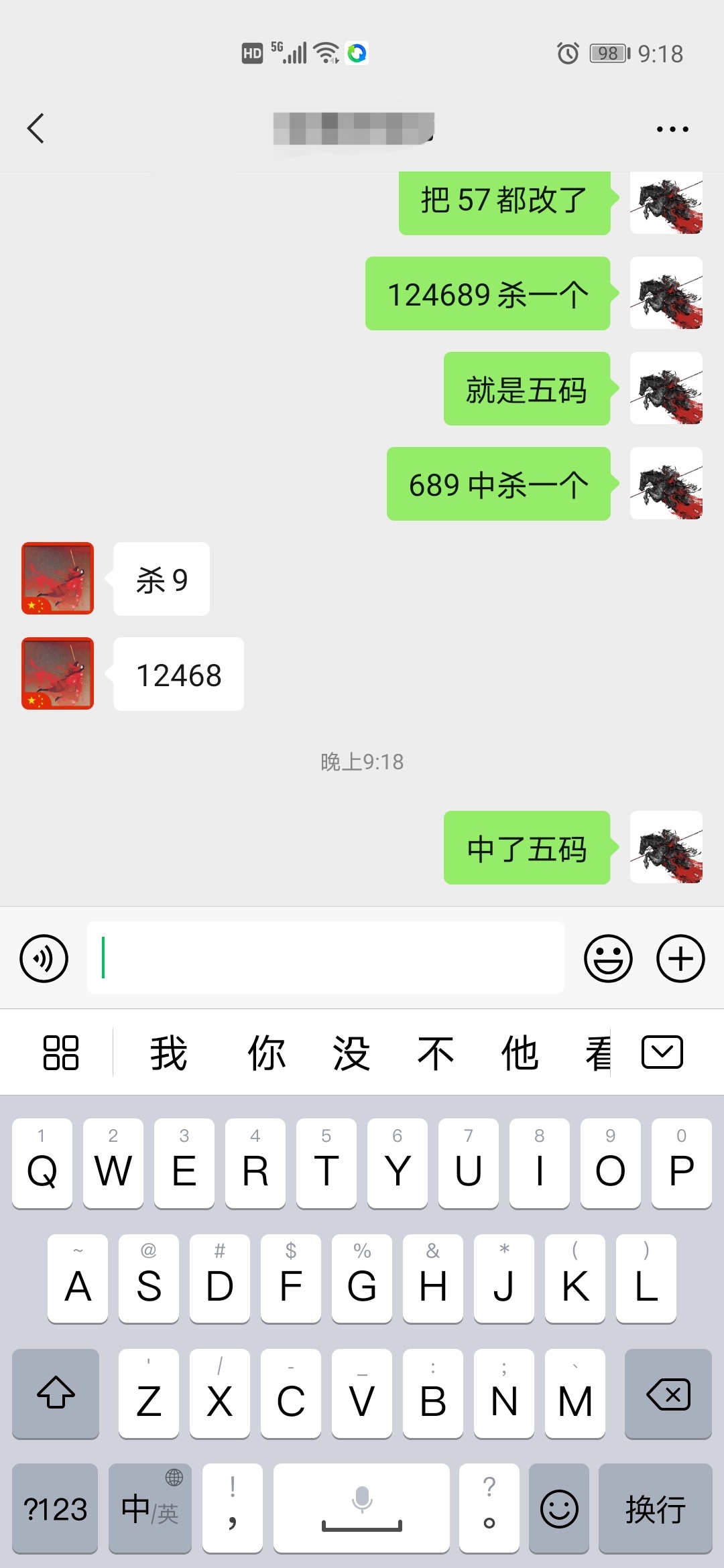Tap the message text field
This screenshot has width=724, height=1568.
tap(325, 958)
